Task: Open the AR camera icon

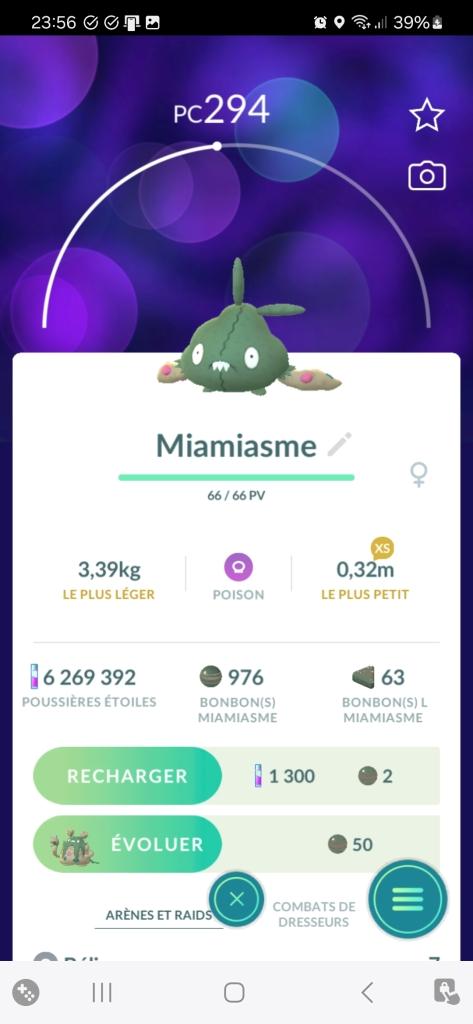Action: click(427, 176)
